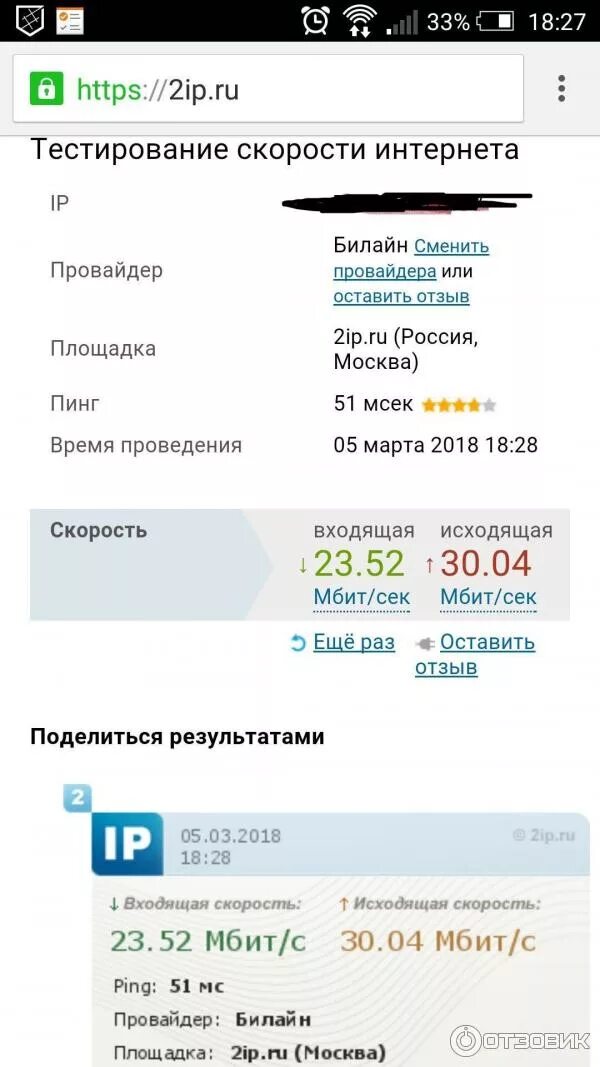Viewport: 600px width, 1067px height.
Task: Open Оставить отзыв link under the speed results
Action: (x=476, y=655)
